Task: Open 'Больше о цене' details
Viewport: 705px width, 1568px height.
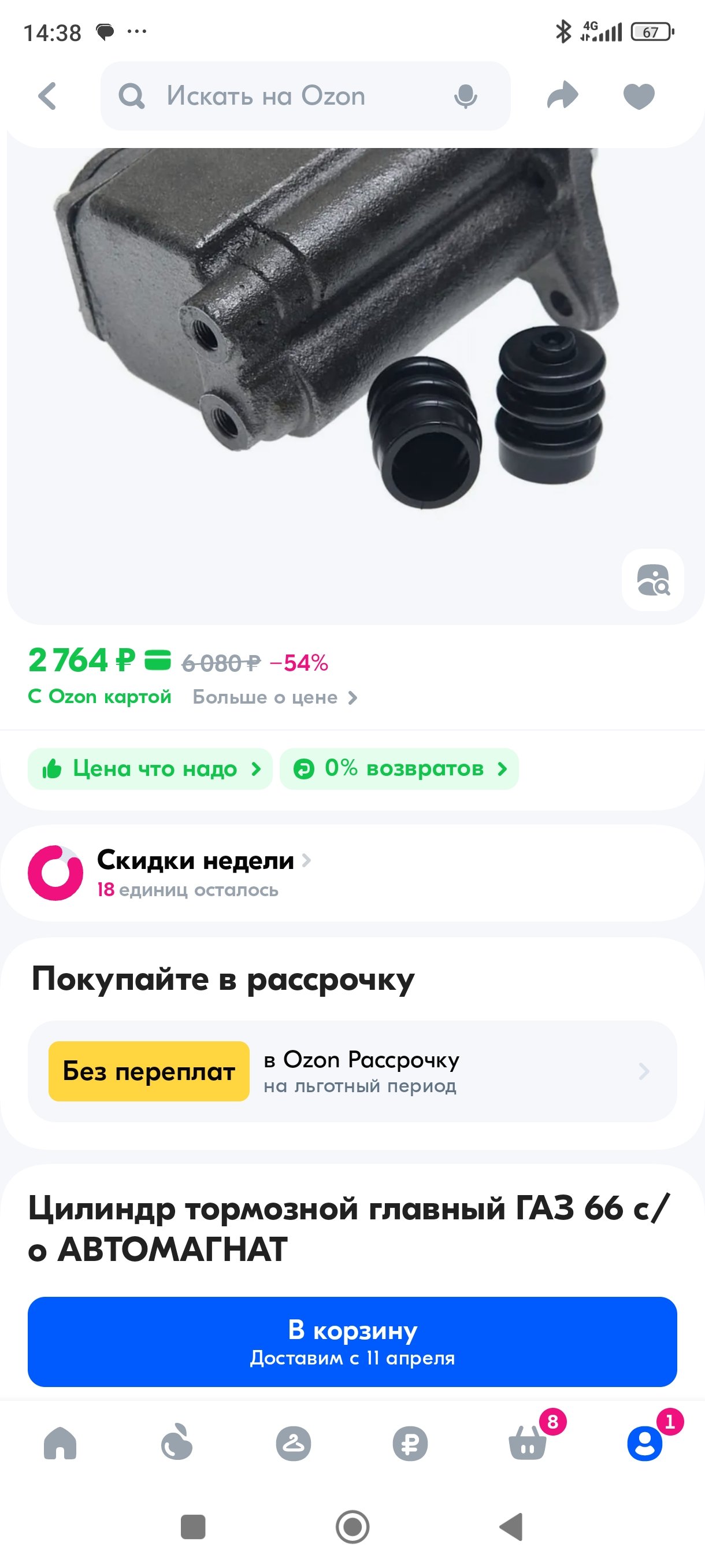Action: pos(275,697)
